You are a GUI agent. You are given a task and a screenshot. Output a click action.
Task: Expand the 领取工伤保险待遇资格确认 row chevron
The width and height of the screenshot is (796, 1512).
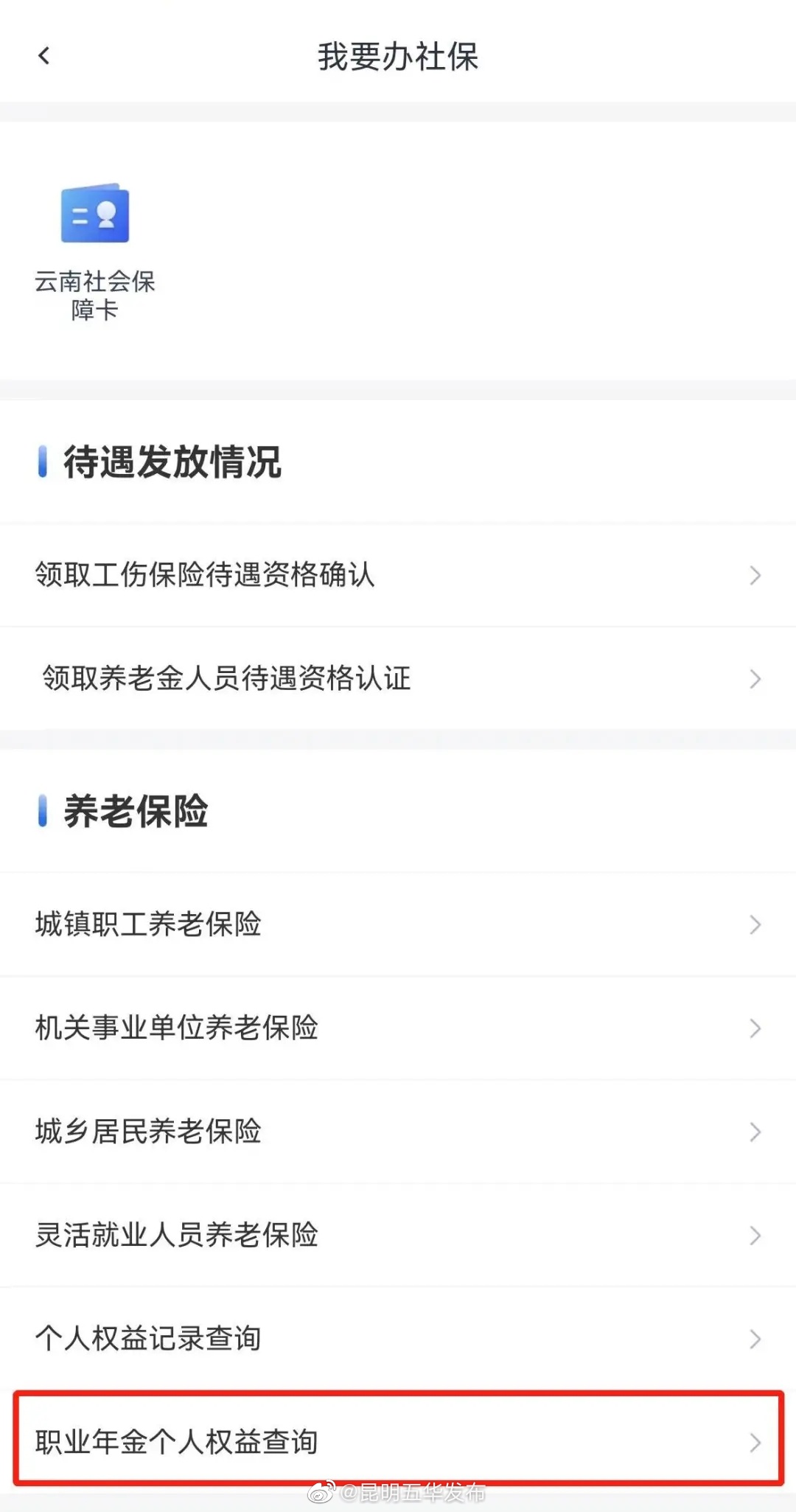coord(754,576)
